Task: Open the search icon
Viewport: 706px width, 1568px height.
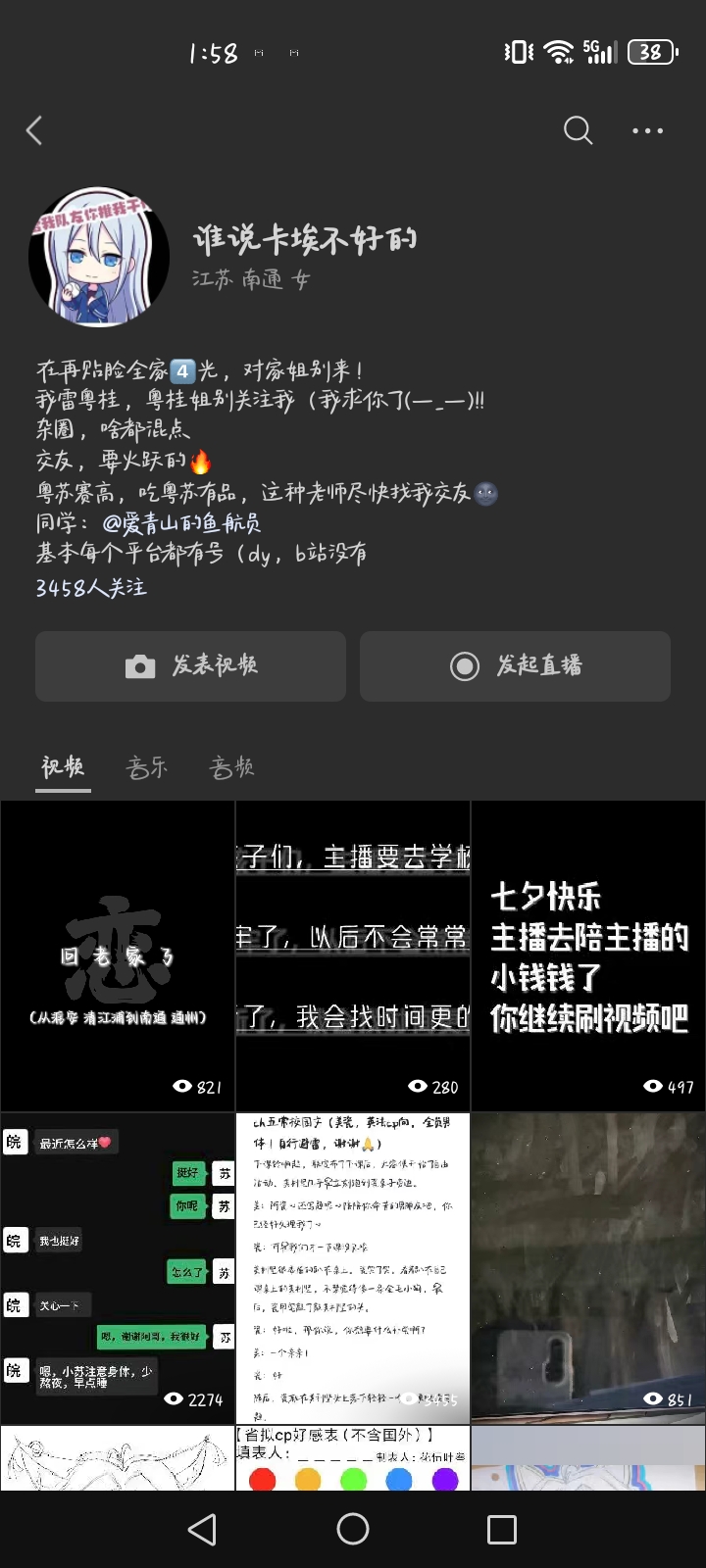Action: (x=578, y=129)
